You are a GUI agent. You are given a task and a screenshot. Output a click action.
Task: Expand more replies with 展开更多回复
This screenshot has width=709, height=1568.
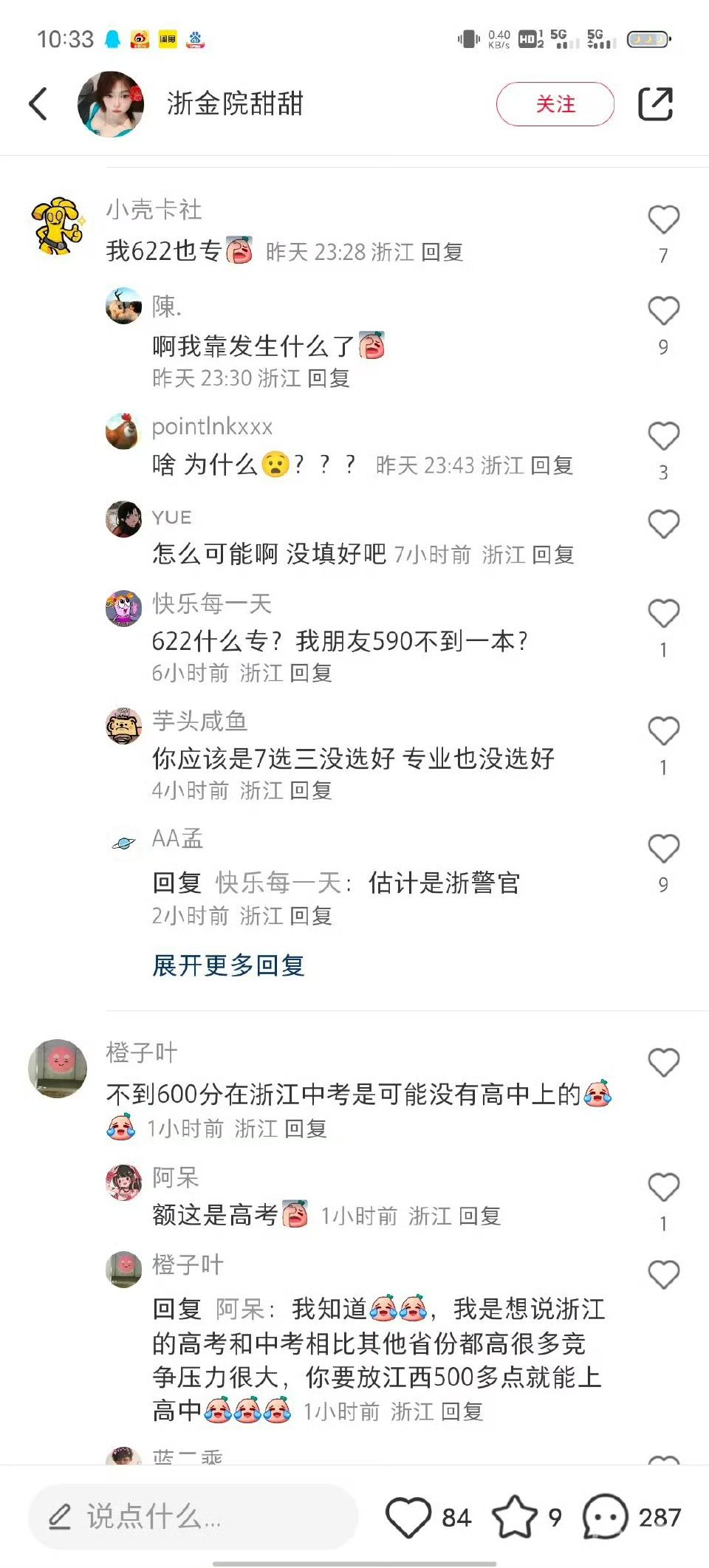(228, 965)
